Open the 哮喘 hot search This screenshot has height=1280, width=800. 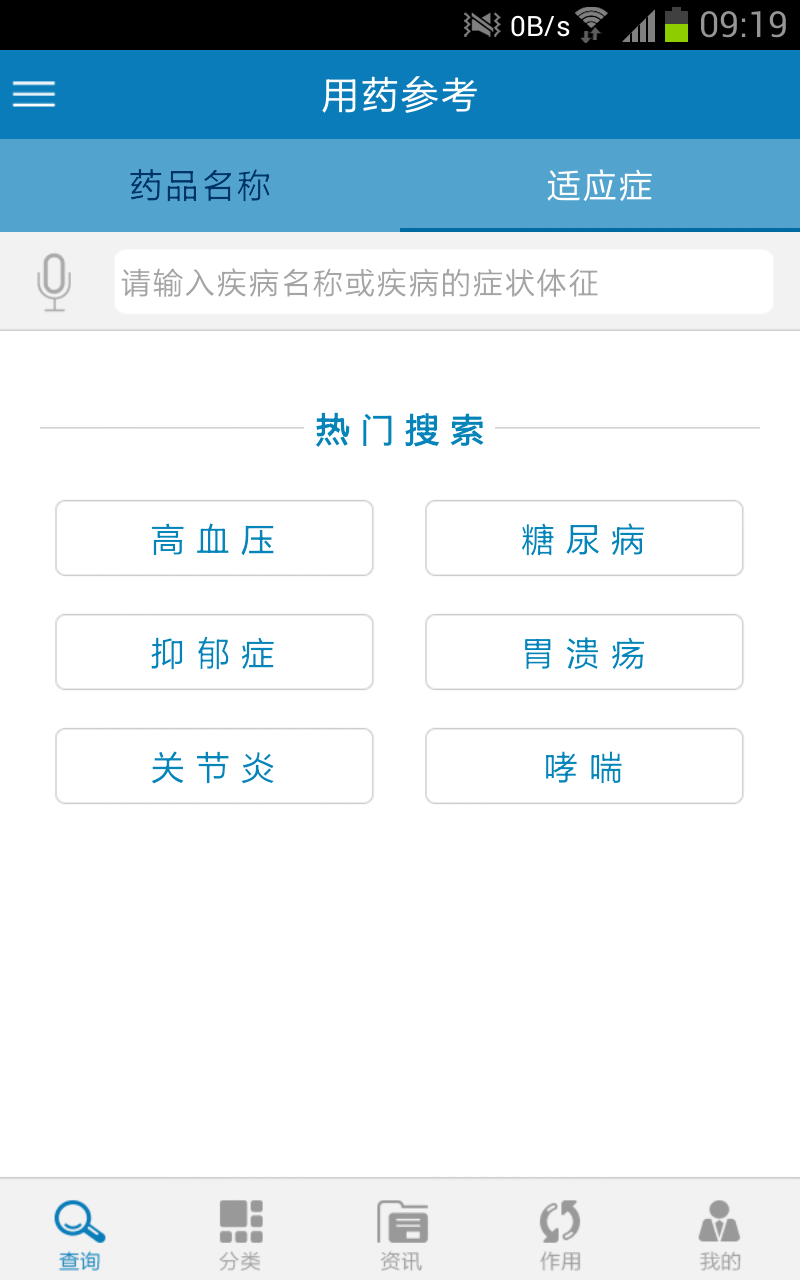584,767
